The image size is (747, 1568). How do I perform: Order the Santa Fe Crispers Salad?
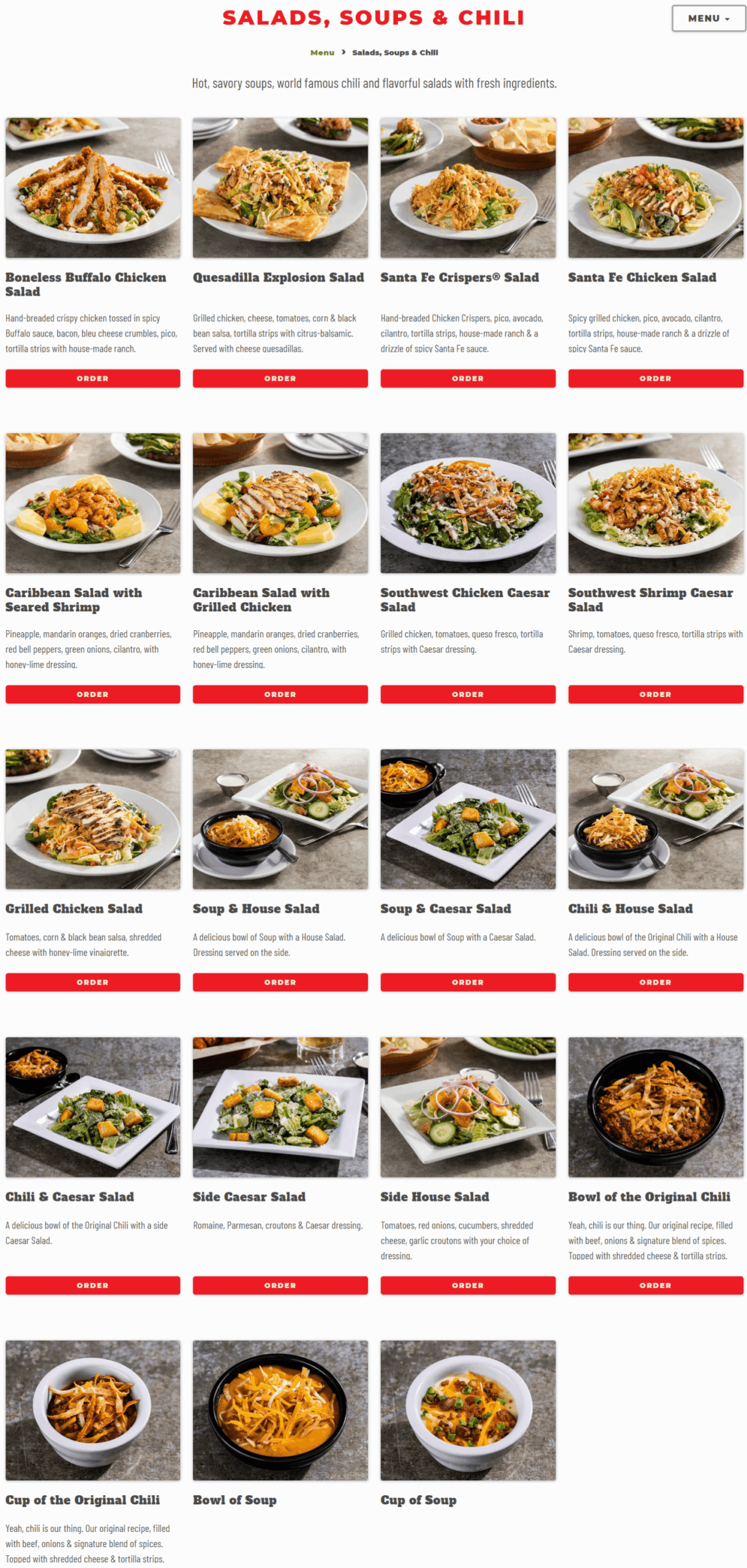(468, 379)
